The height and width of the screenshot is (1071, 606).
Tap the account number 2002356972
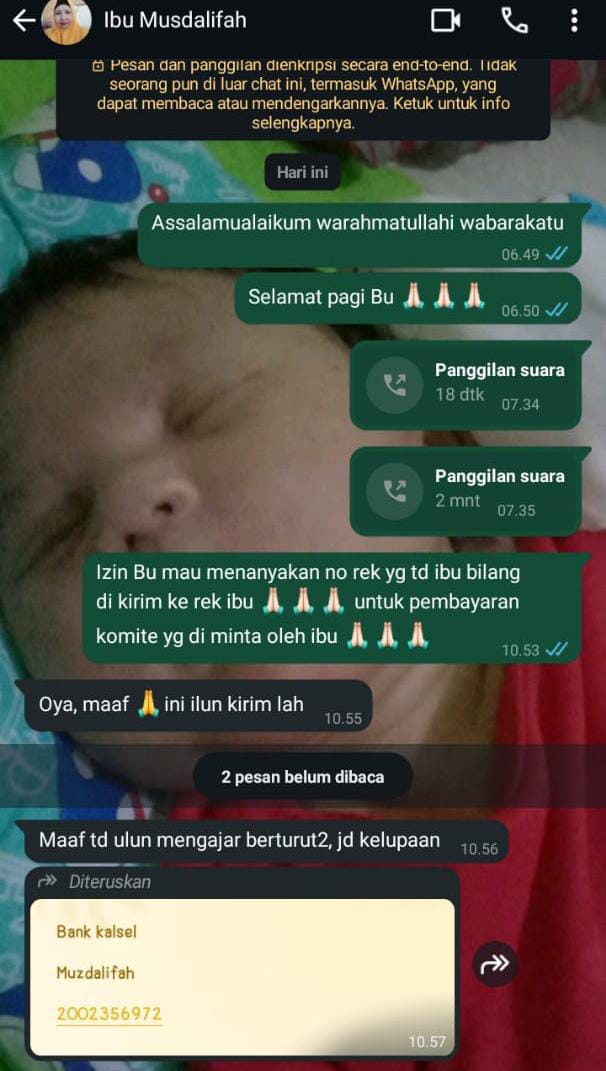coord(109,1014)
